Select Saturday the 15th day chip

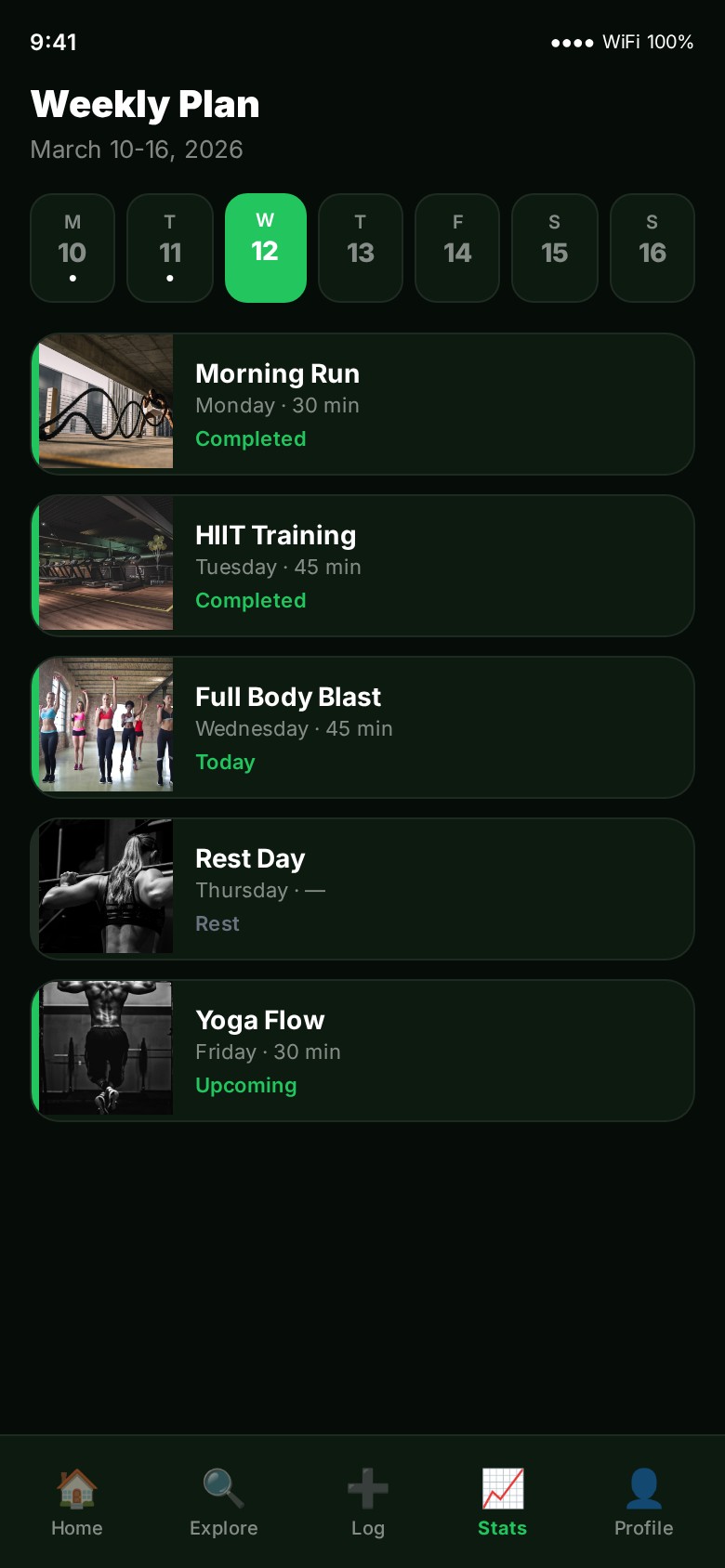point(554,247)
